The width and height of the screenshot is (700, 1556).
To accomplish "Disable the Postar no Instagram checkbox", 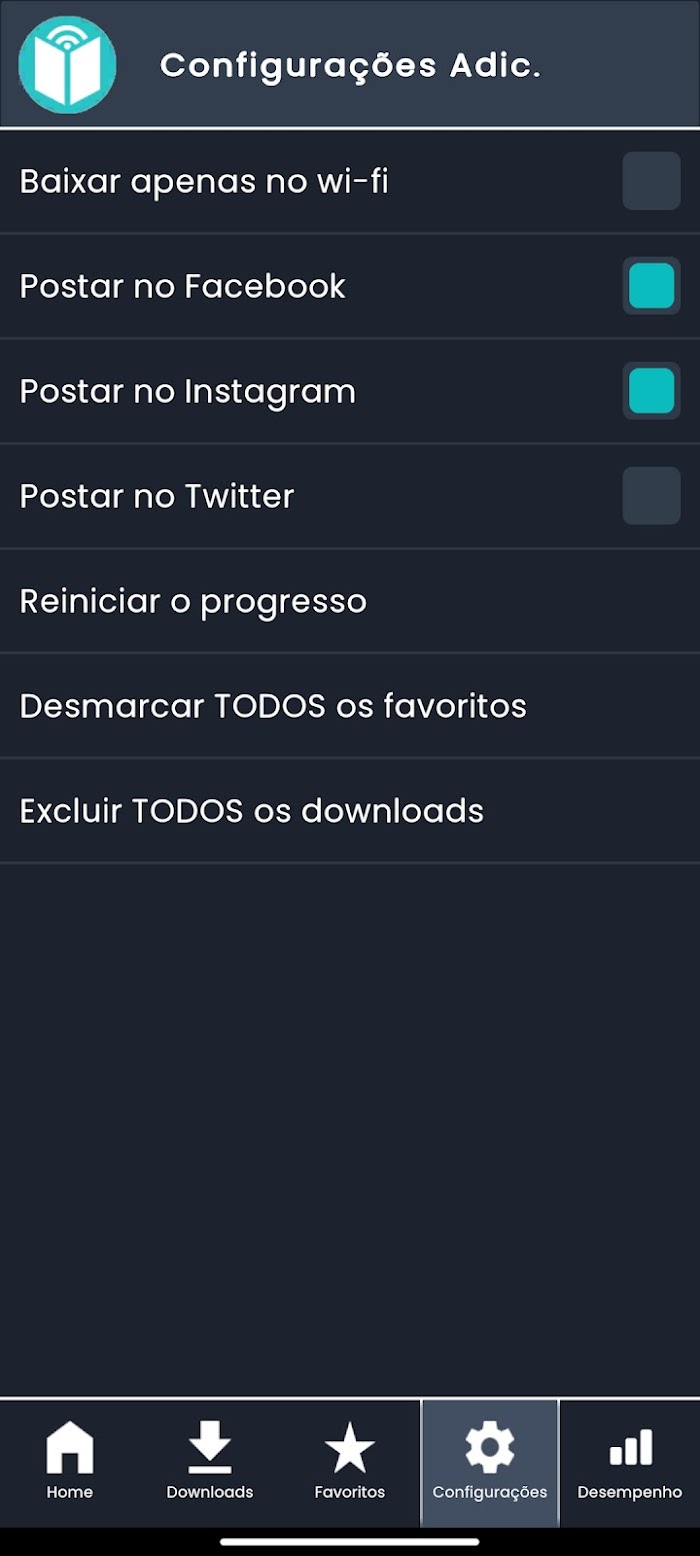I will (651, 391).
